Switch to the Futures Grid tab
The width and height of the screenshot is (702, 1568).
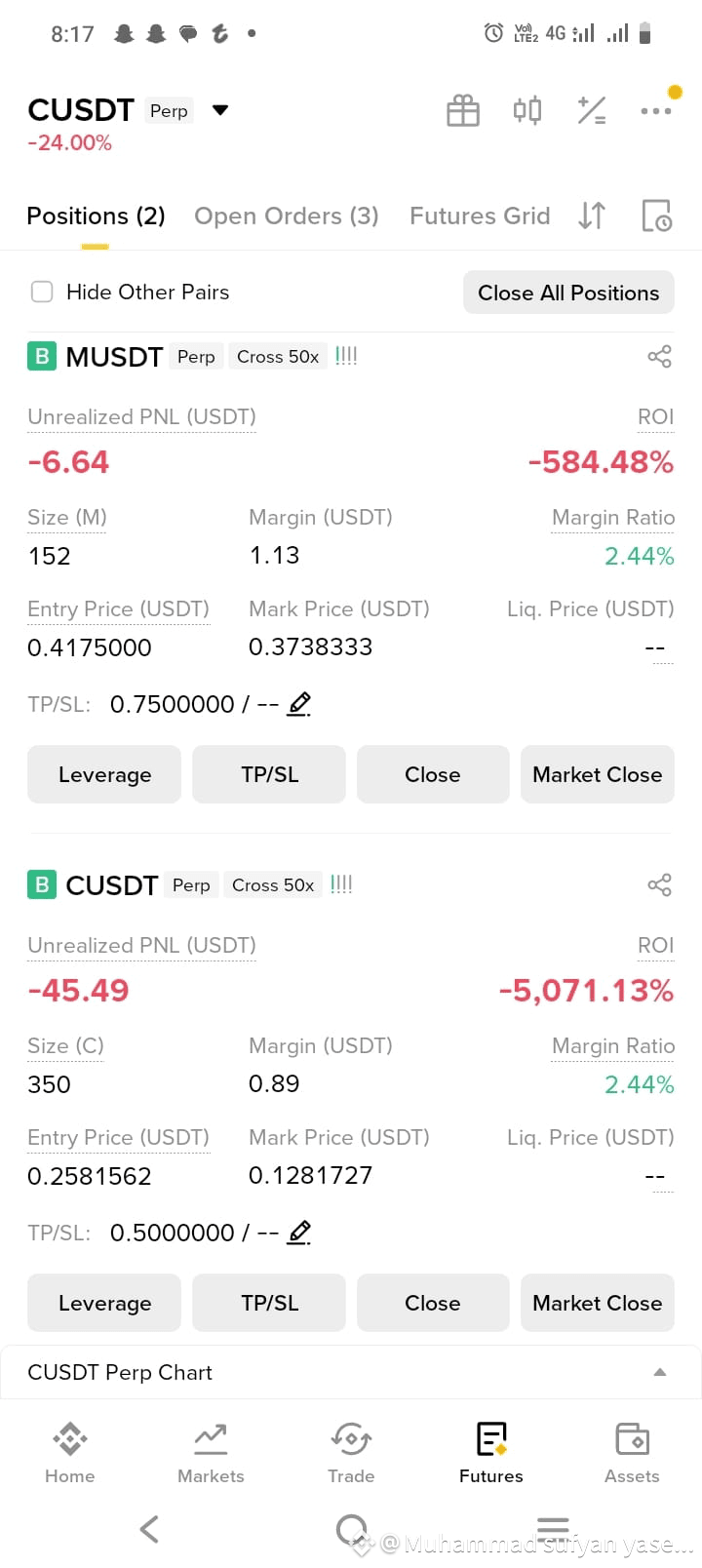click(480, 216)
